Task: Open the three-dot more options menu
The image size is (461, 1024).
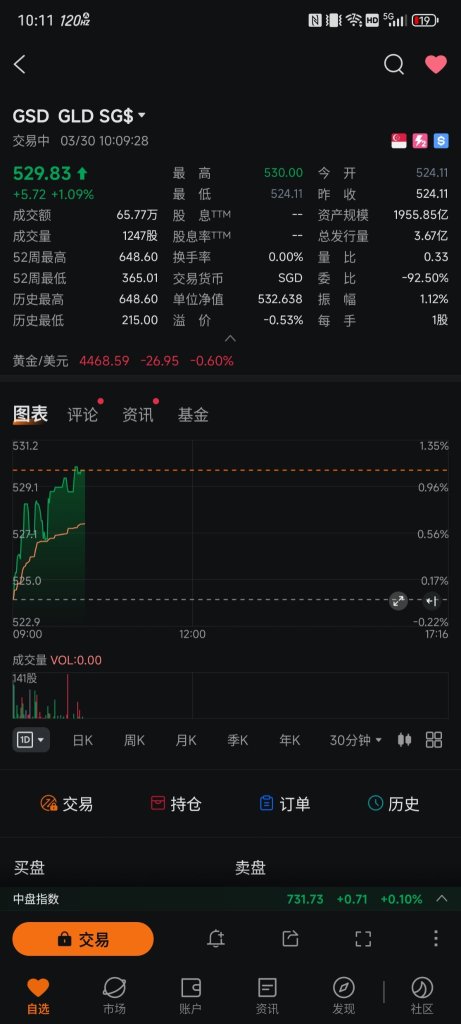Action: [x=436, y=939]
